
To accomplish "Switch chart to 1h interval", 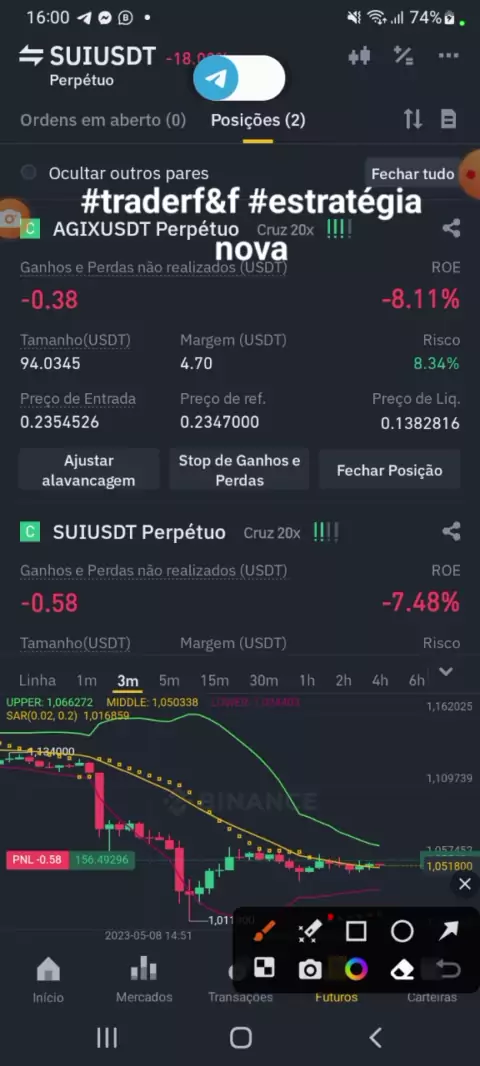I will coord(307,681).
